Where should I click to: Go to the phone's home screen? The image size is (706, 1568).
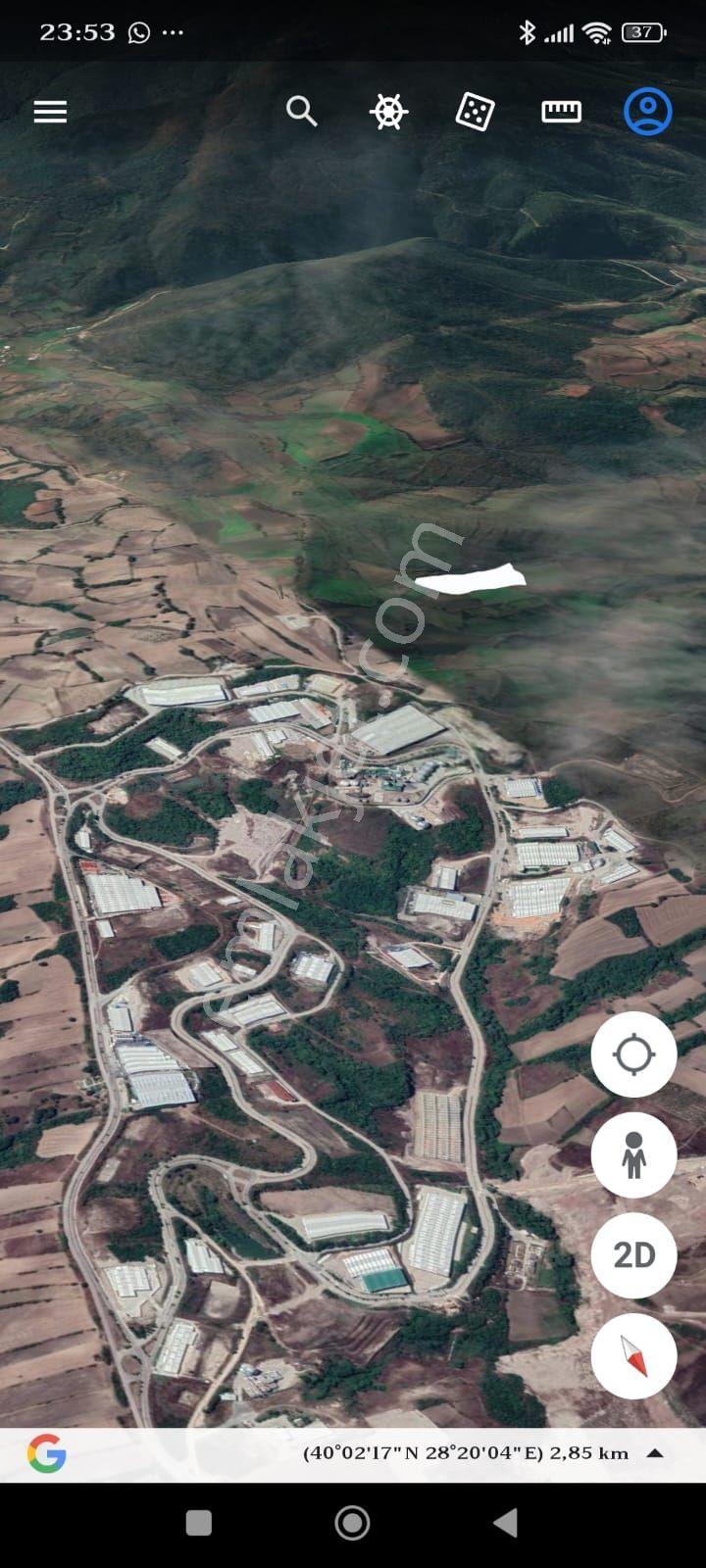coord(352,1523)
